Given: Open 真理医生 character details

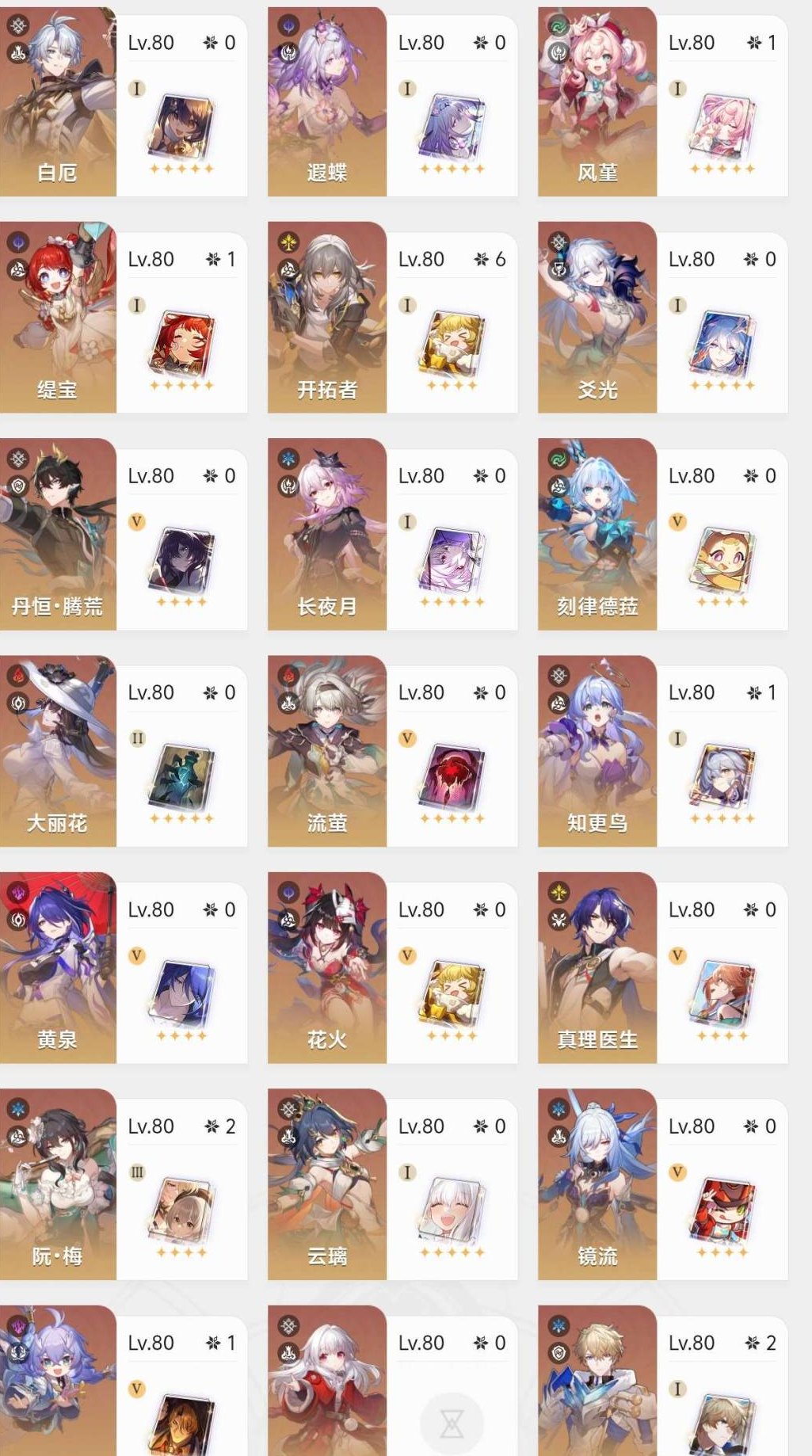Looking at the screenshot, I should (x=597, y=968).
